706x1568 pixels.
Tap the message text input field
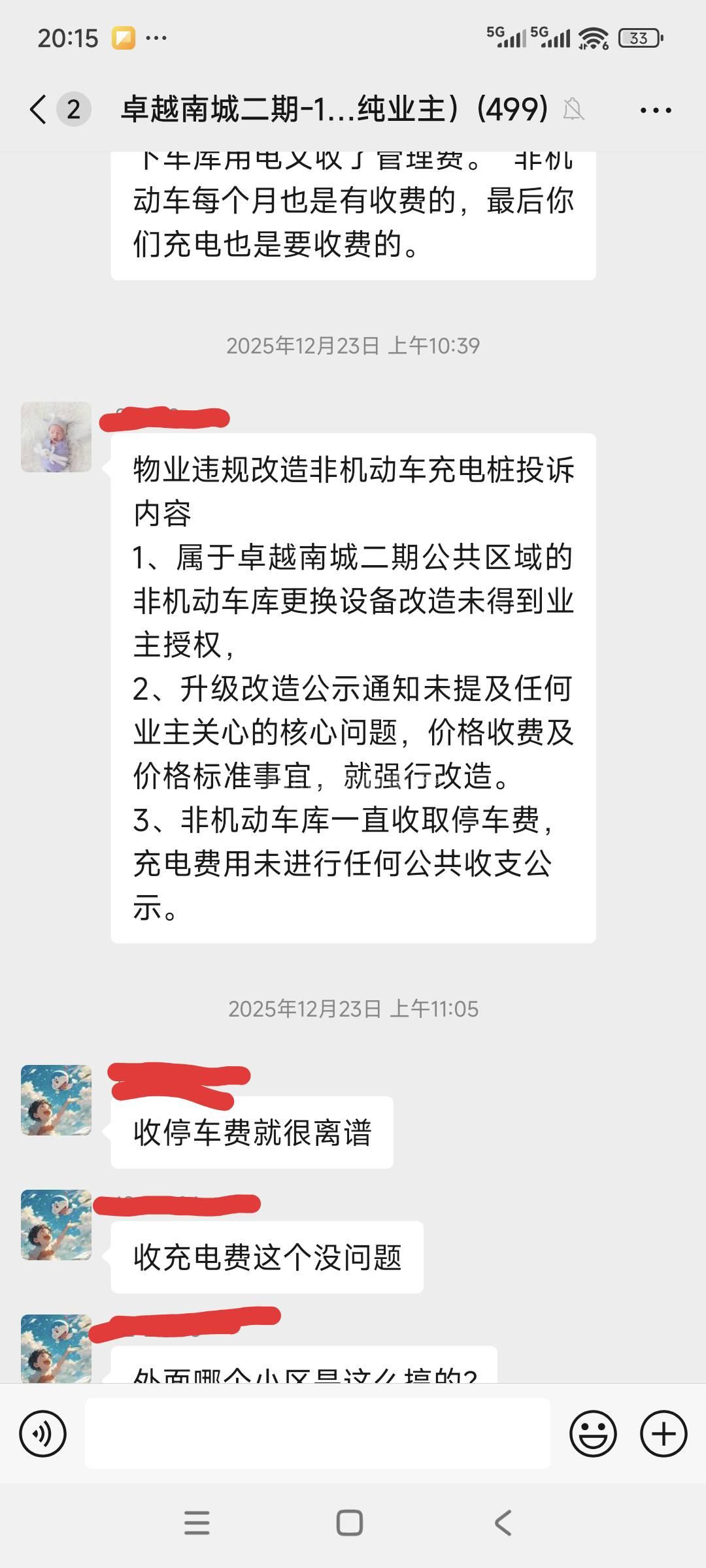[317, 1434]
